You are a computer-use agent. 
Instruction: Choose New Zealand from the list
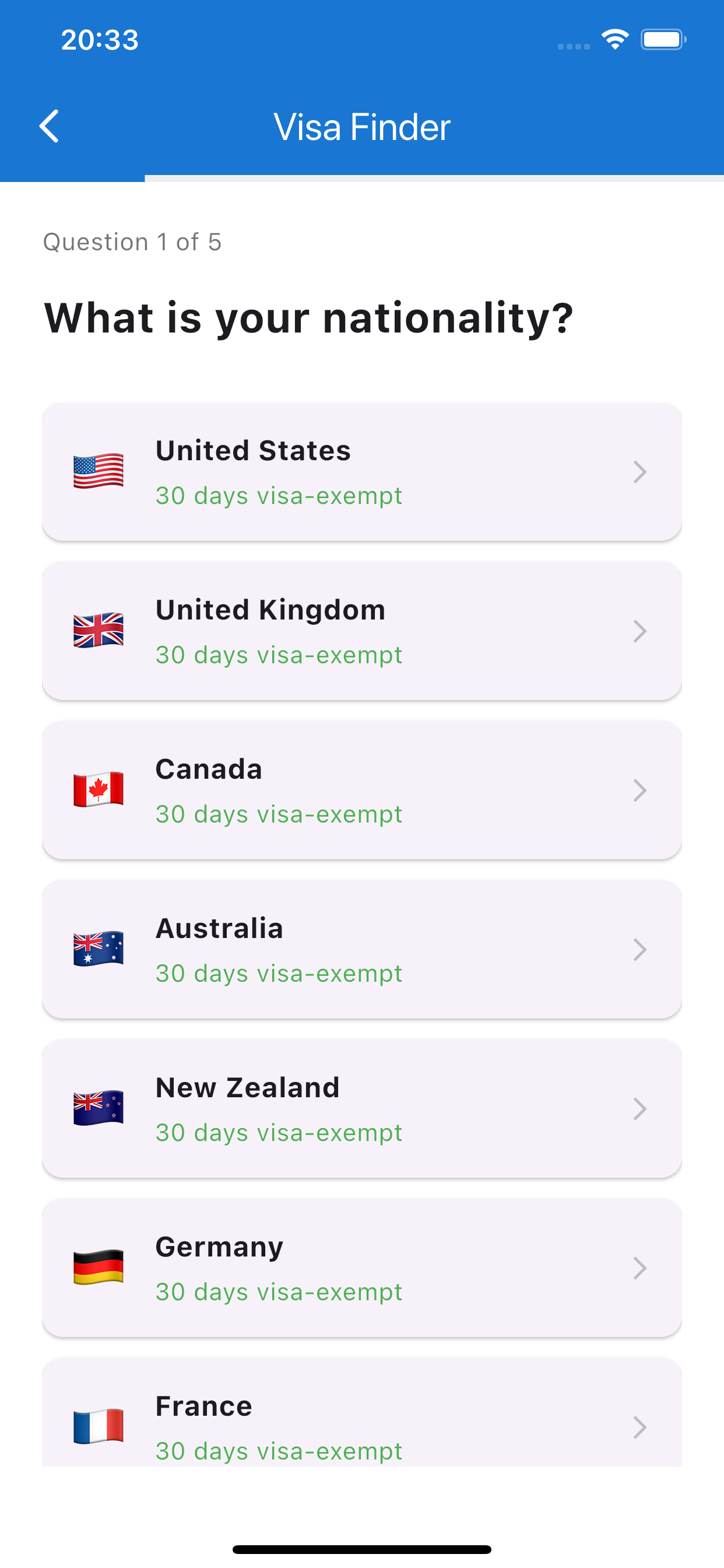362,1108
